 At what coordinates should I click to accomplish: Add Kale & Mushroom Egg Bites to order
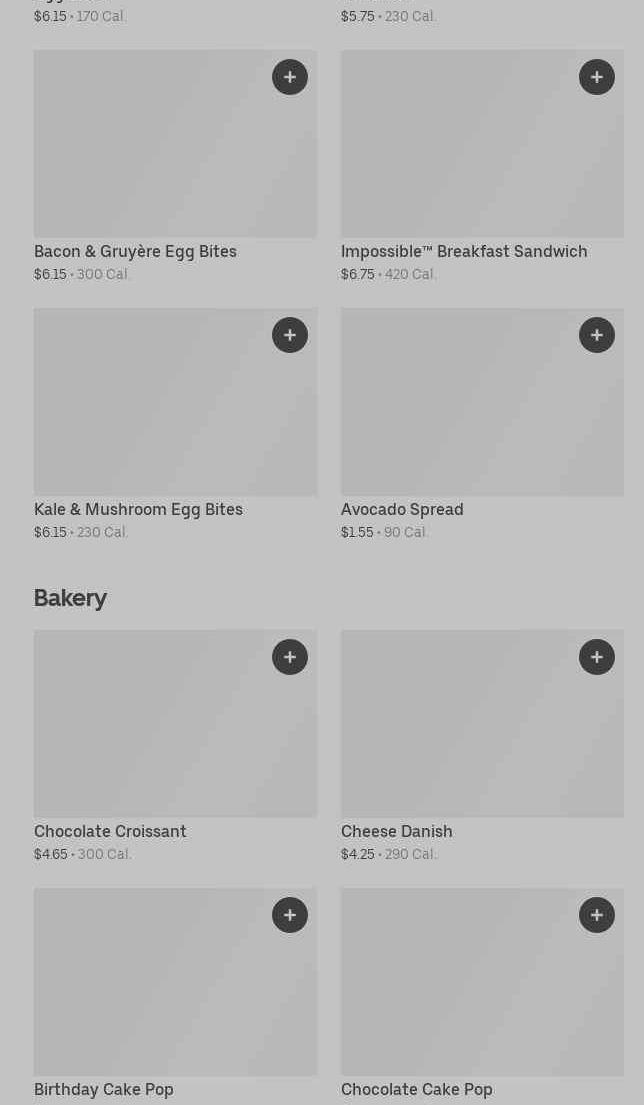tap(290, 335)
